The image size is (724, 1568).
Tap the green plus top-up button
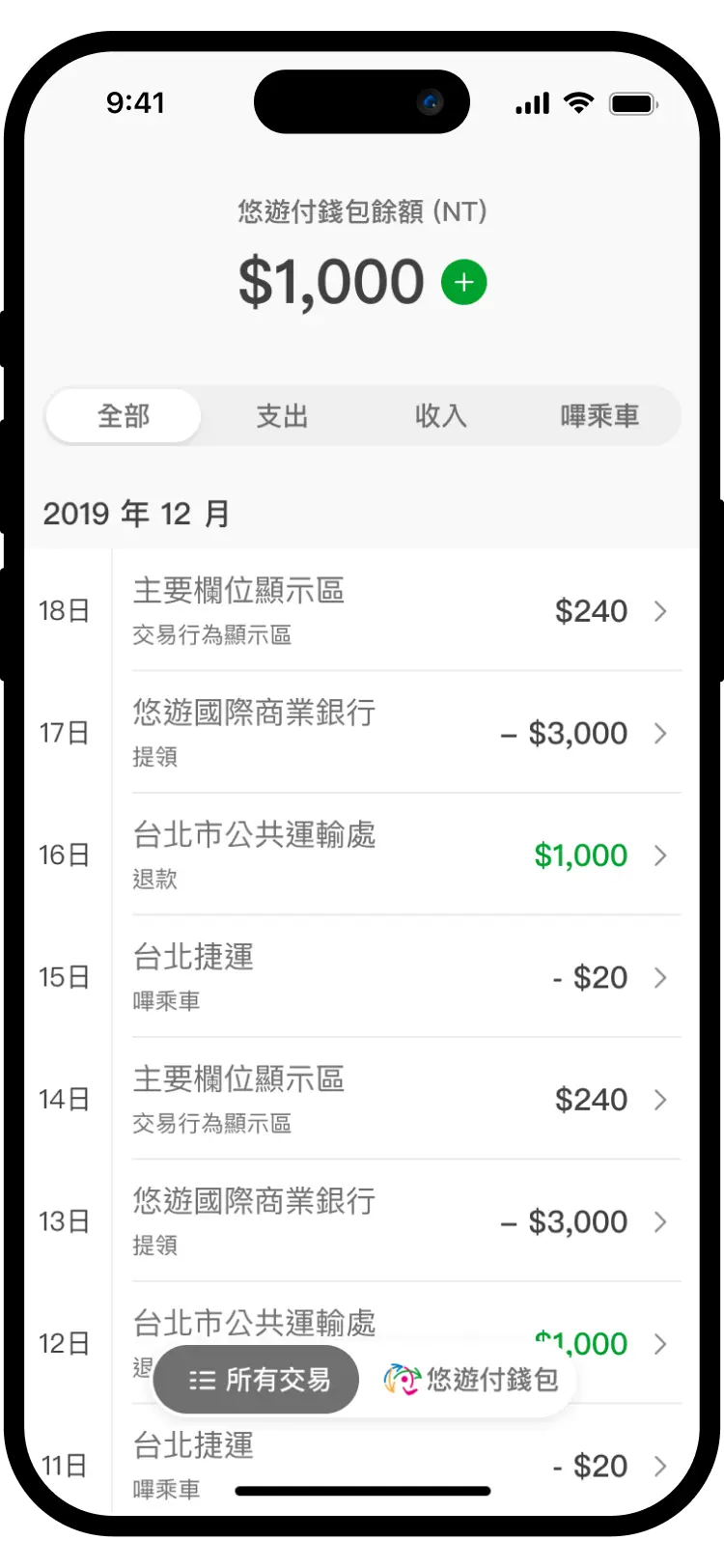463,283
